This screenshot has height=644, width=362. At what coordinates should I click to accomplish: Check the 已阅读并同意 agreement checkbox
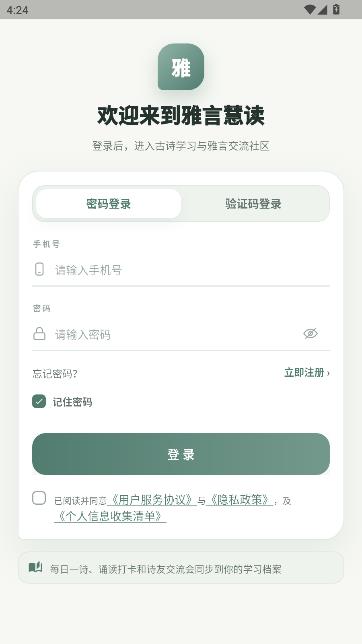point(39,498)
